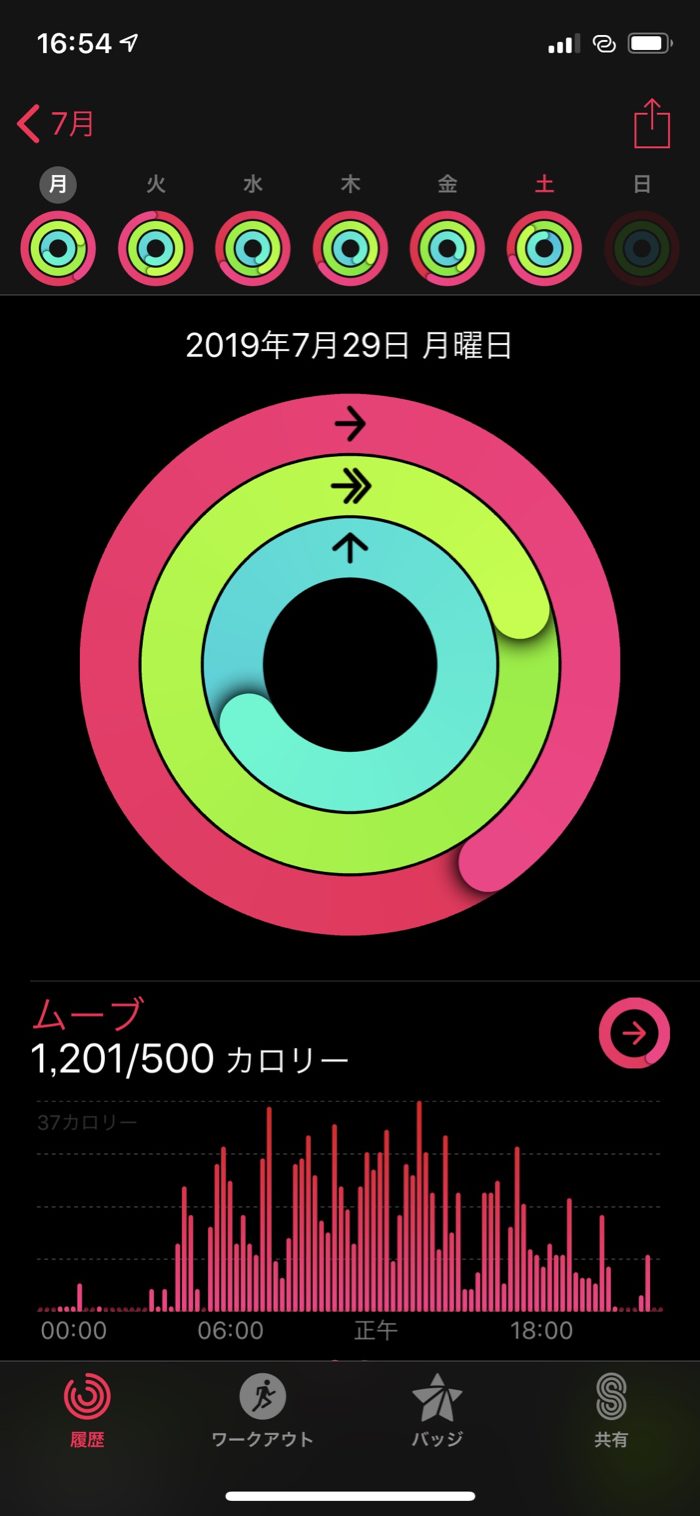Select Sunday (日) activity rings

coord(642,248)
